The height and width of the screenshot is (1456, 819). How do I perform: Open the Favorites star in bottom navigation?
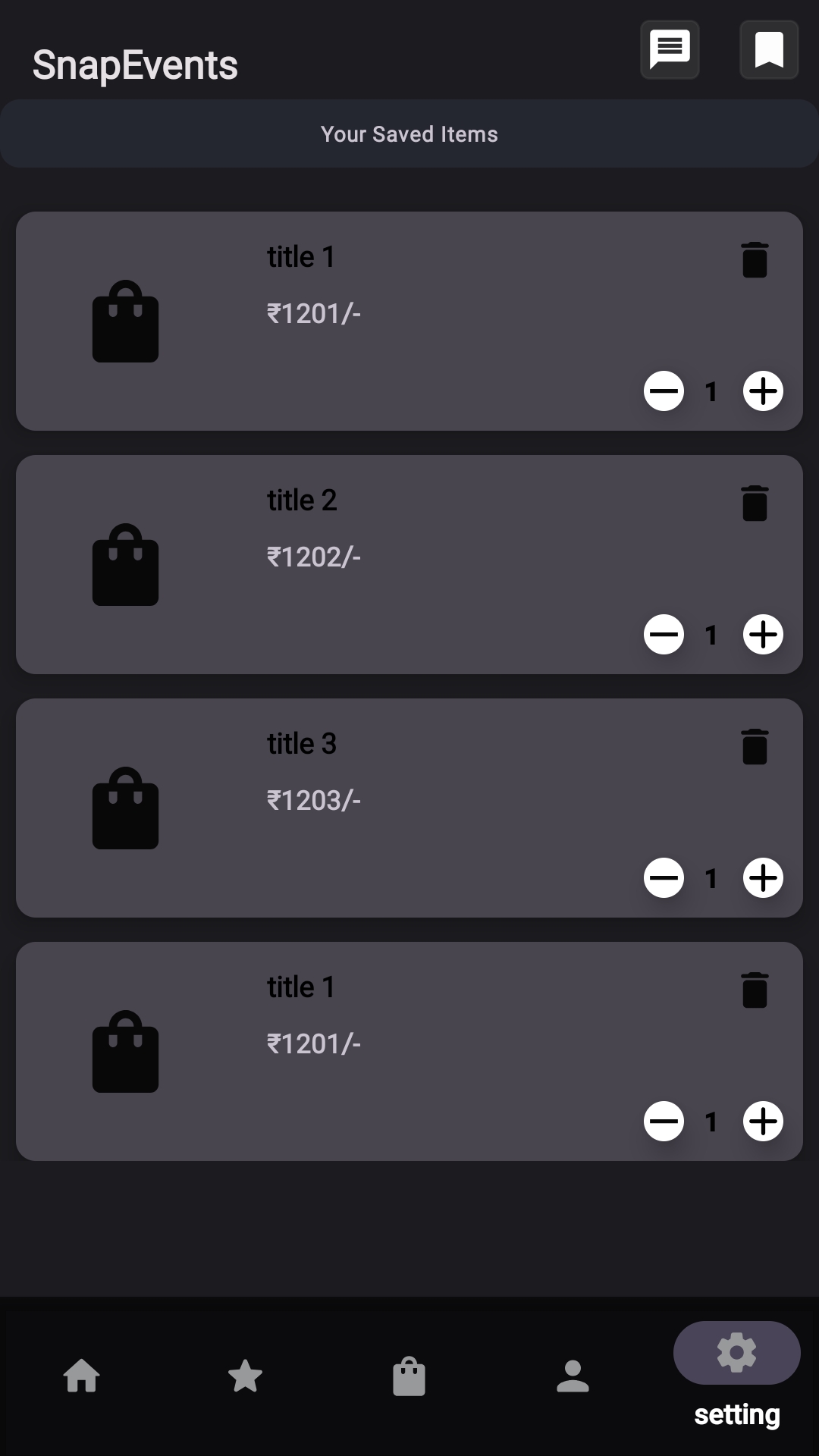coord(246,1374)
